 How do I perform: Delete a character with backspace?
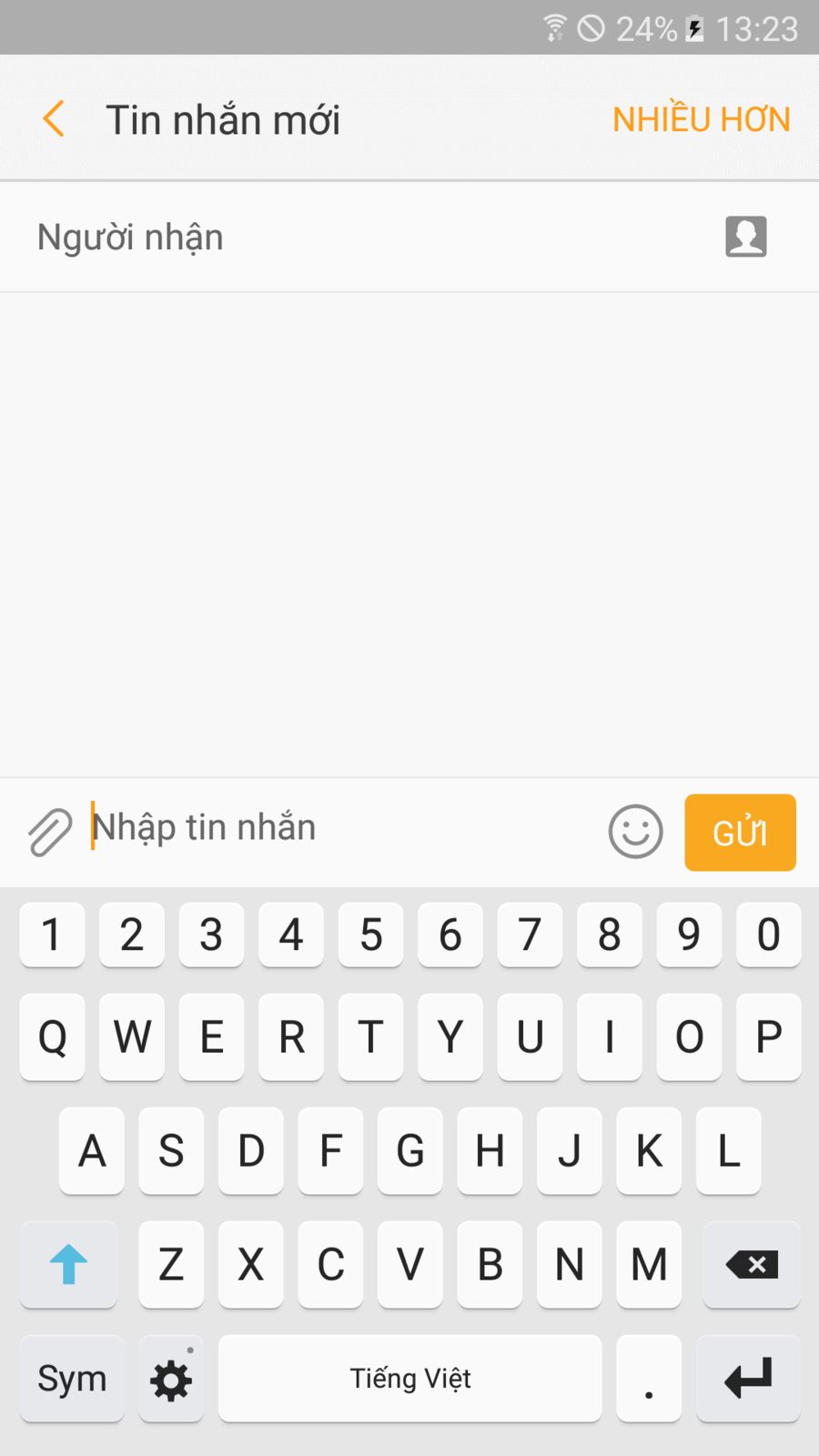tap(751, 1264)
